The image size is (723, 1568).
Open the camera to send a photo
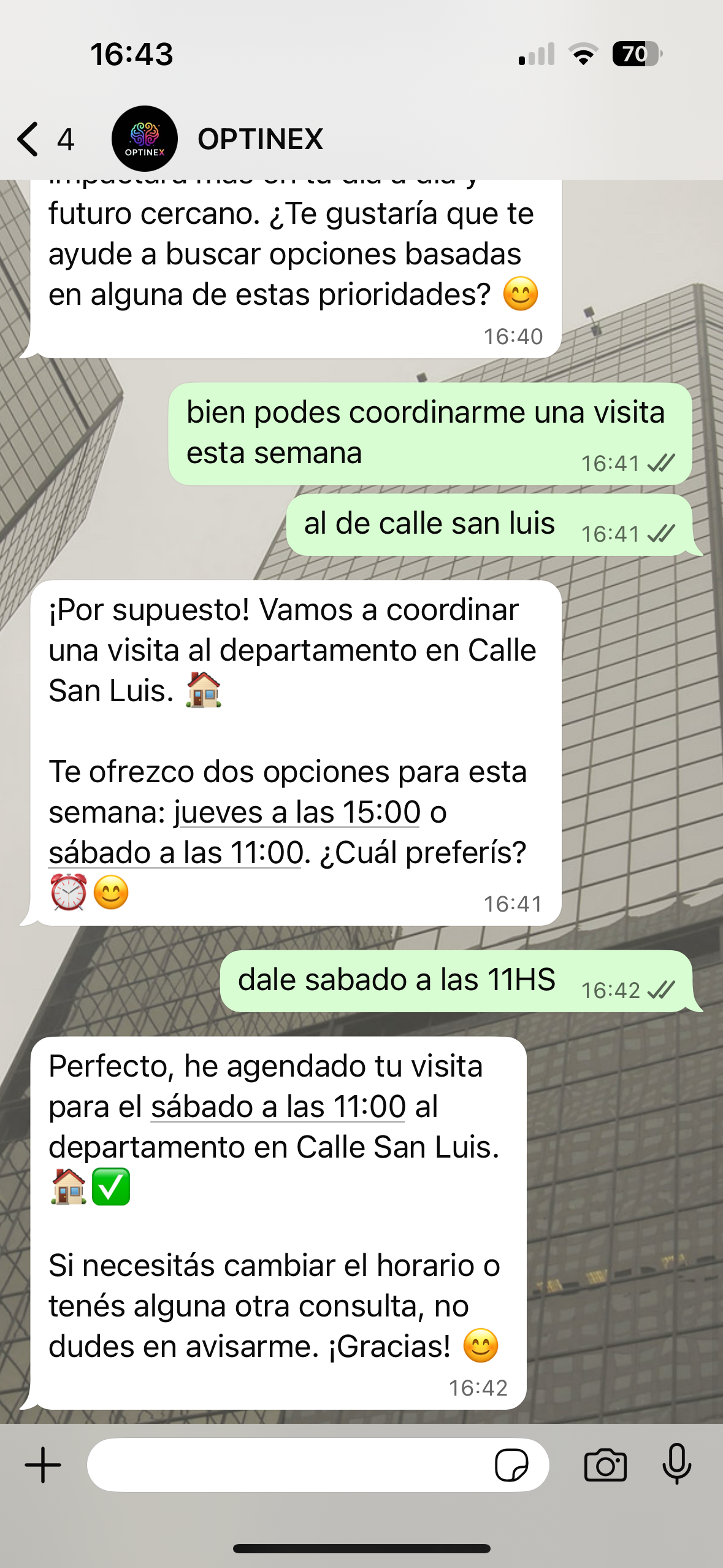[x=605, y=1465]
